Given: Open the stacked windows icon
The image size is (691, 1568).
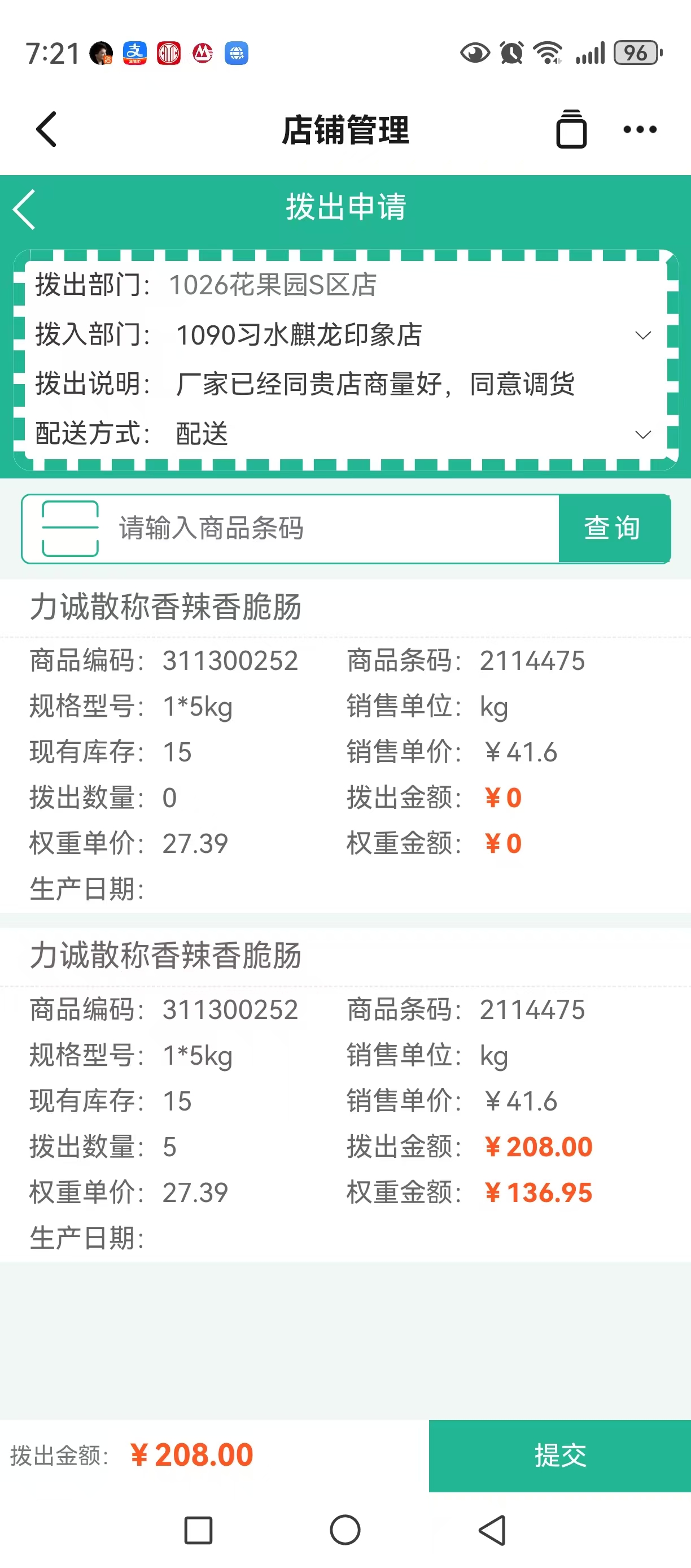Looking at the screenshot, I should 571,129.
